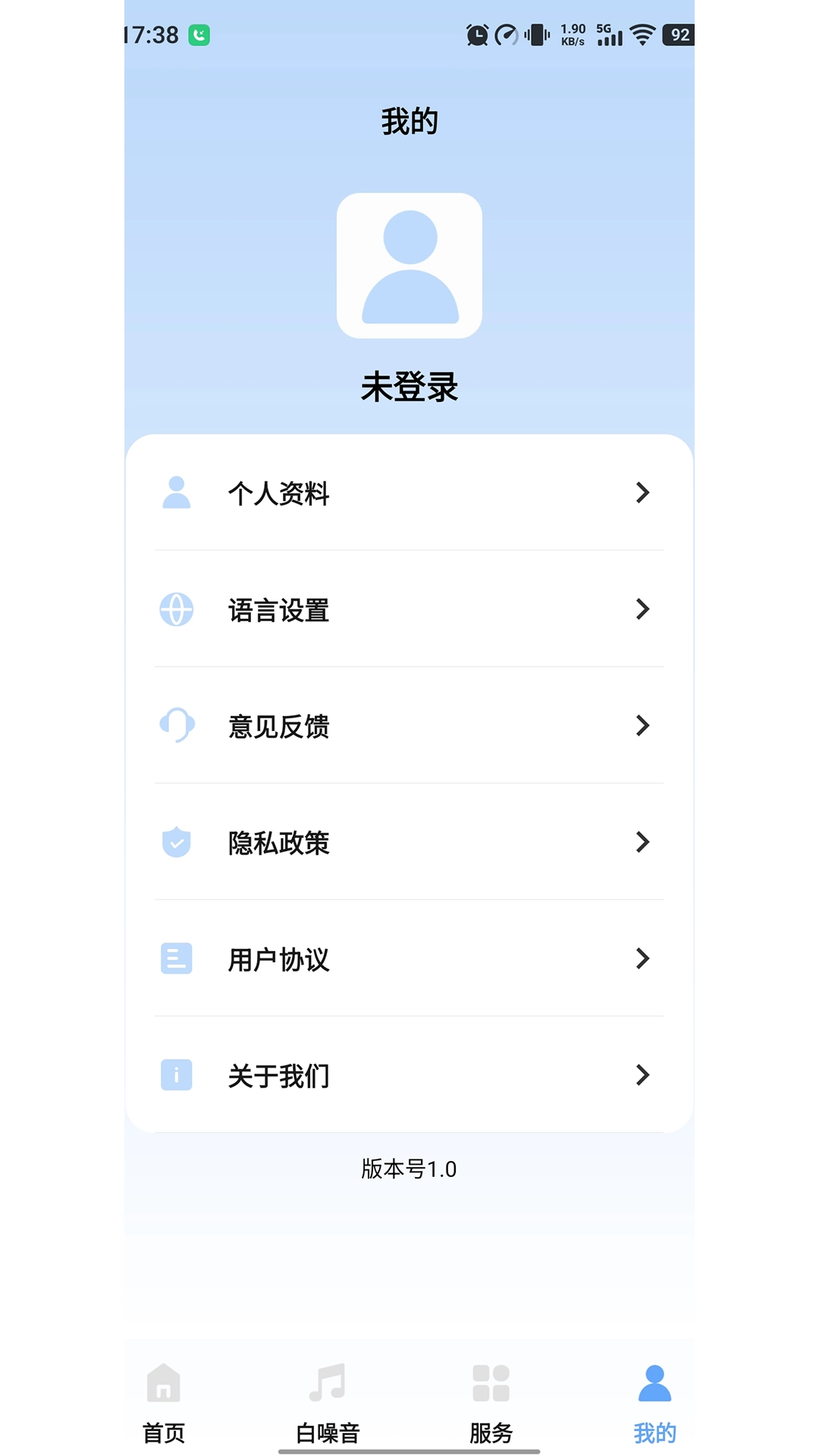The width and height of the screenshot is (819, 1456).
Task: Open 语言设置 via its right chevron
Action: click(642, 610)
